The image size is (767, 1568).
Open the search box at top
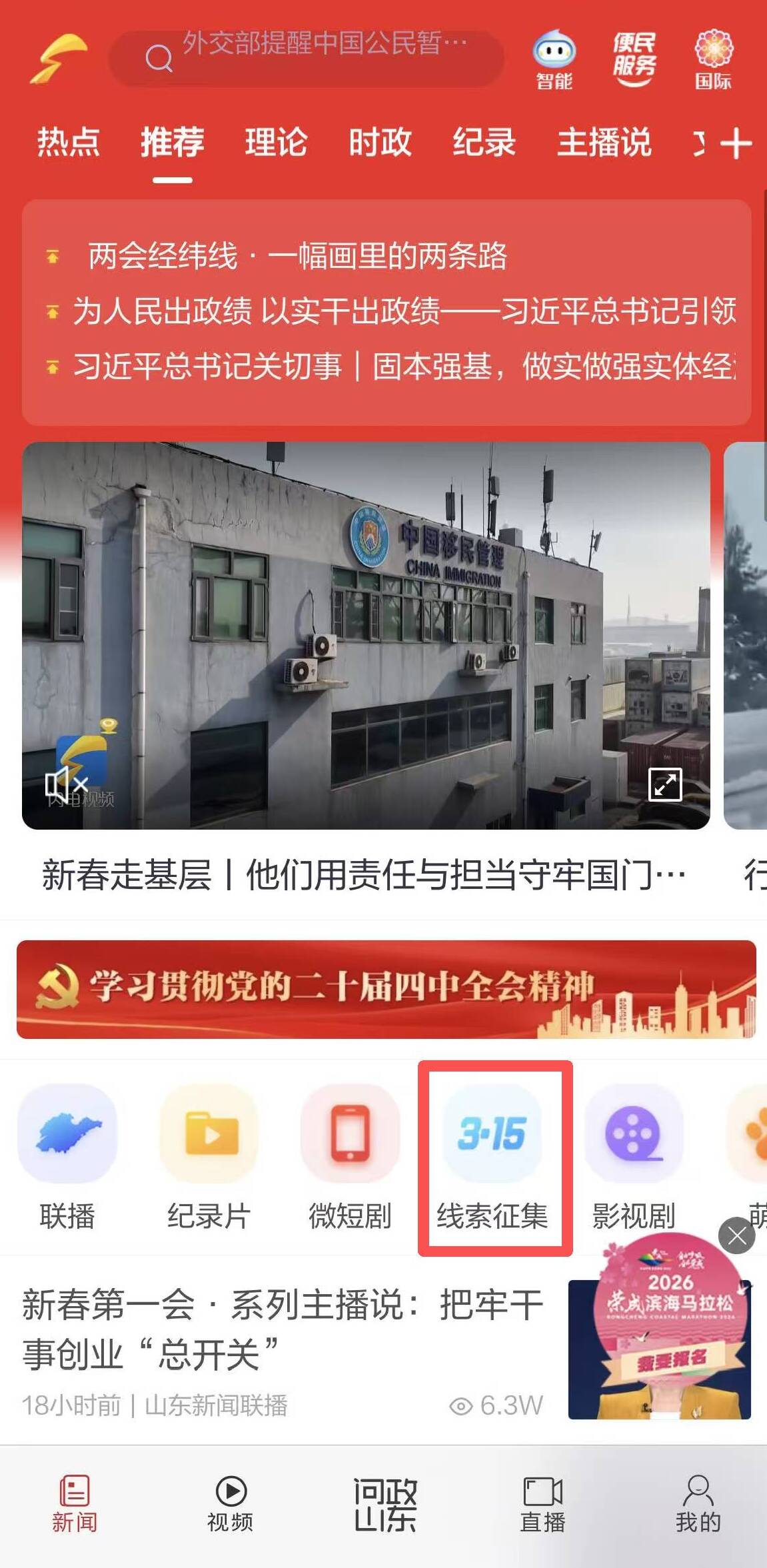click(307, 59)
